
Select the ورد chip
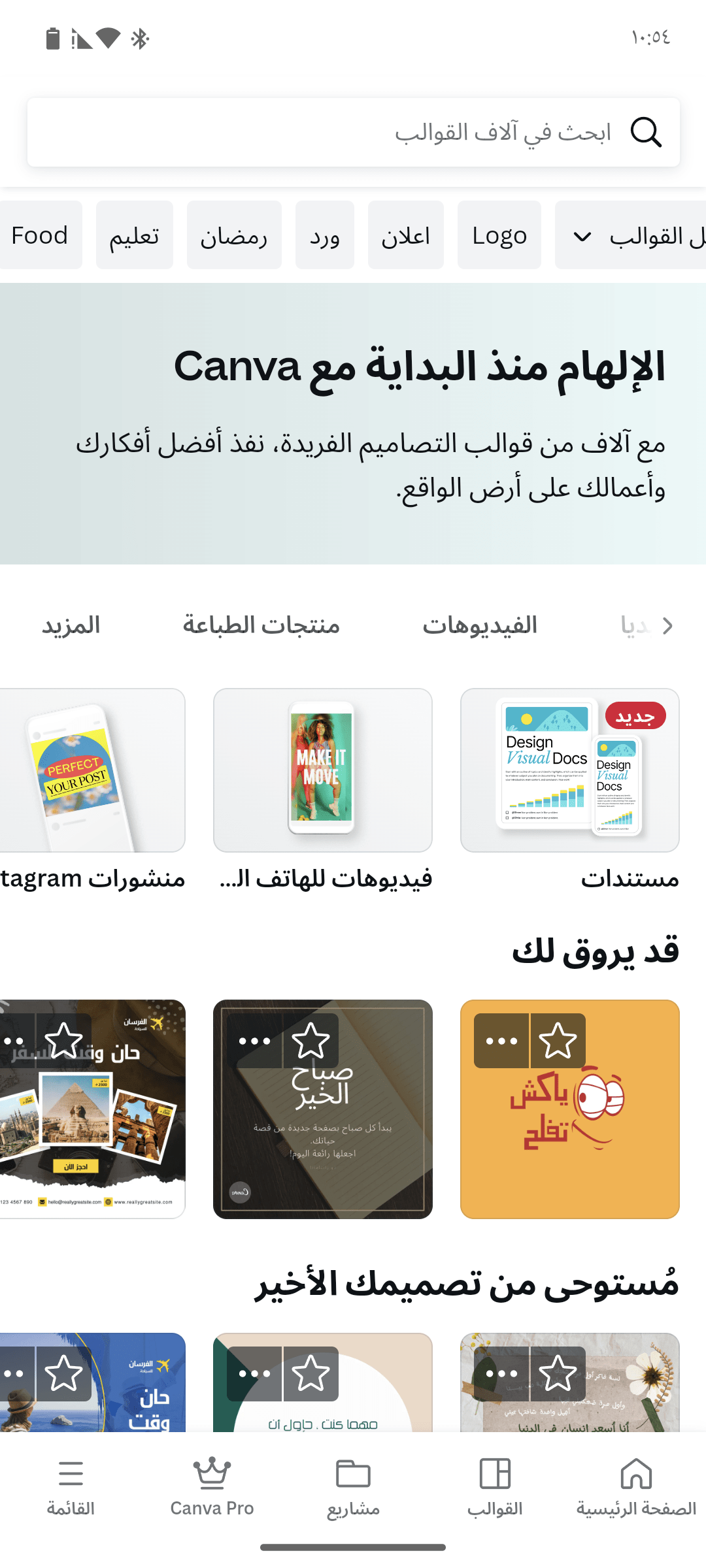[x=325, y=235]
